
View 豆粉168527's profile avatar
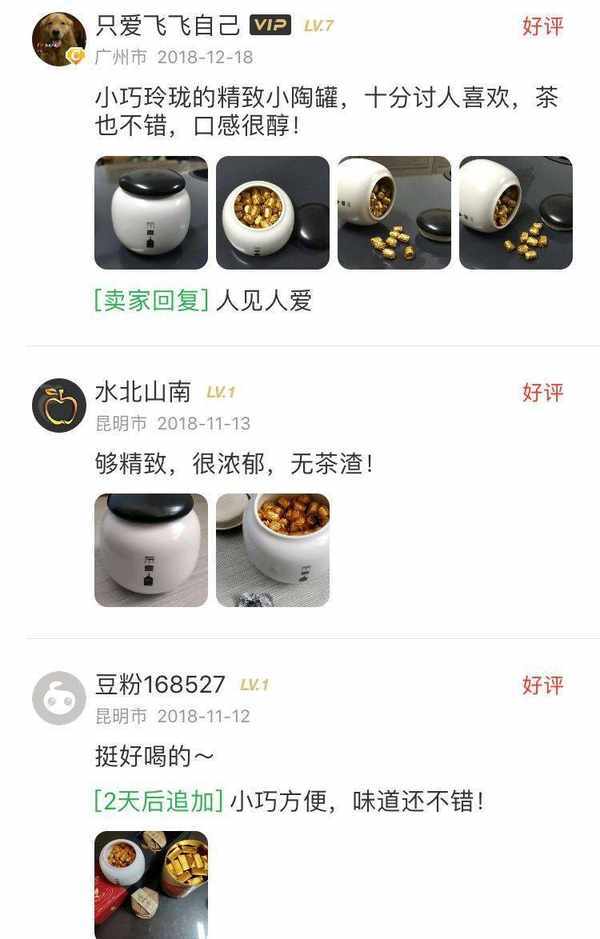[59, 698]
